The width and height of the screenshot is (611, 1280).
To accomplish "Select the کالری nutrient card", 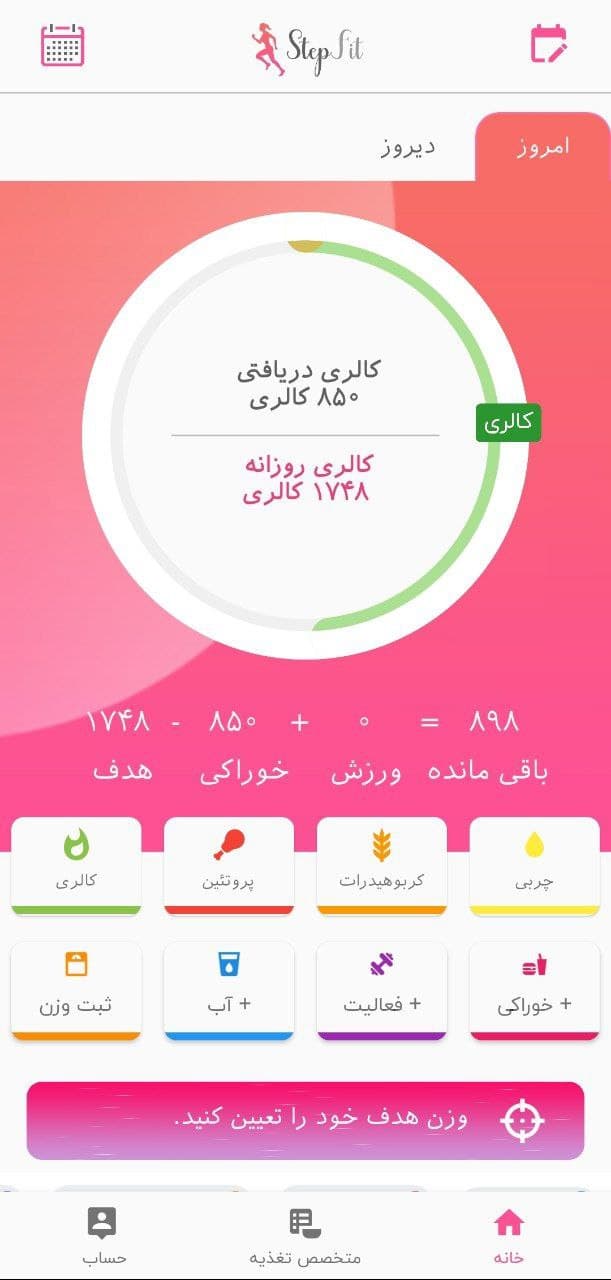I will pos(76,866).
